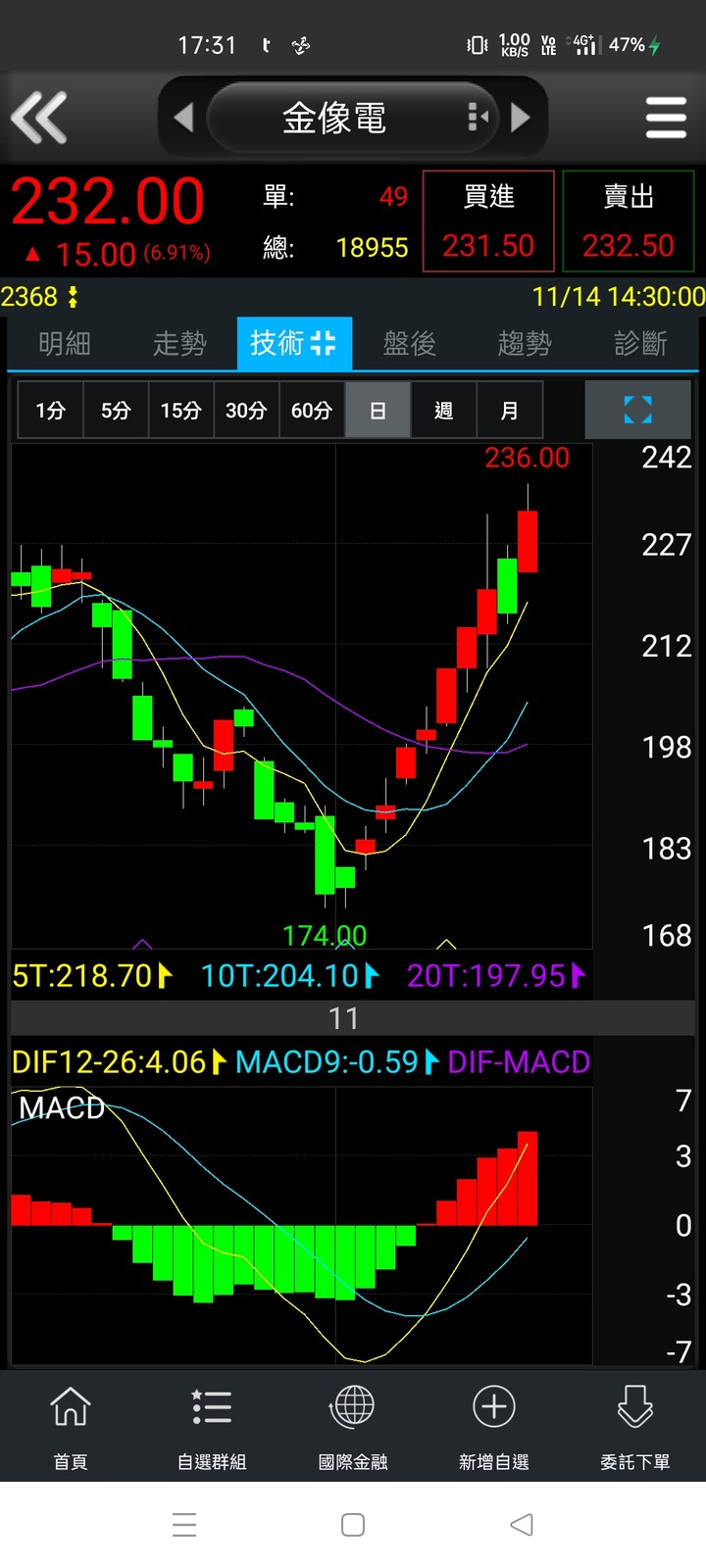Add to watchlist with 新增自選

[494, 1426]
